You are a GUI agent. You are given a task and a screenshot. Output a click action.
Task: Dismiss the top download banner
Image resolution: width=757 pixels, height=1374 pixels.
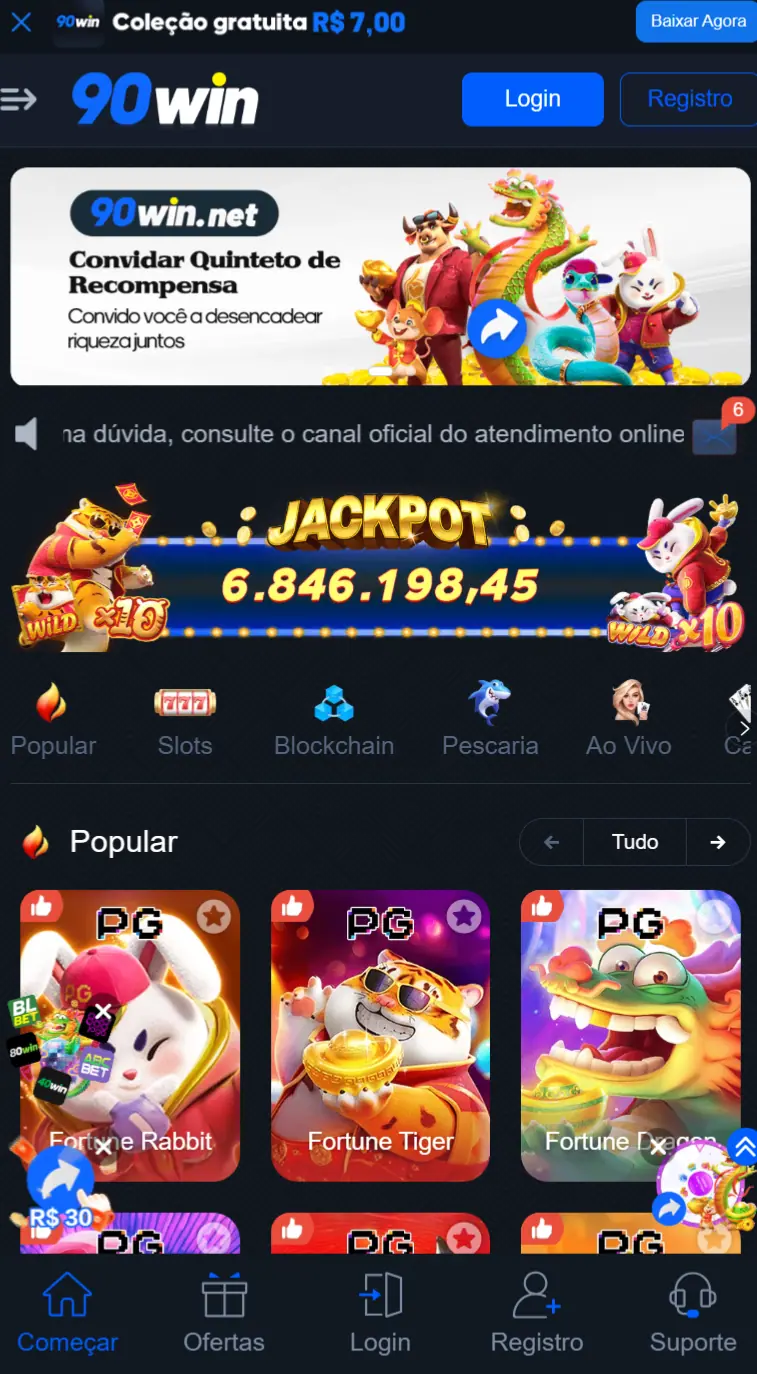[21, 22]
